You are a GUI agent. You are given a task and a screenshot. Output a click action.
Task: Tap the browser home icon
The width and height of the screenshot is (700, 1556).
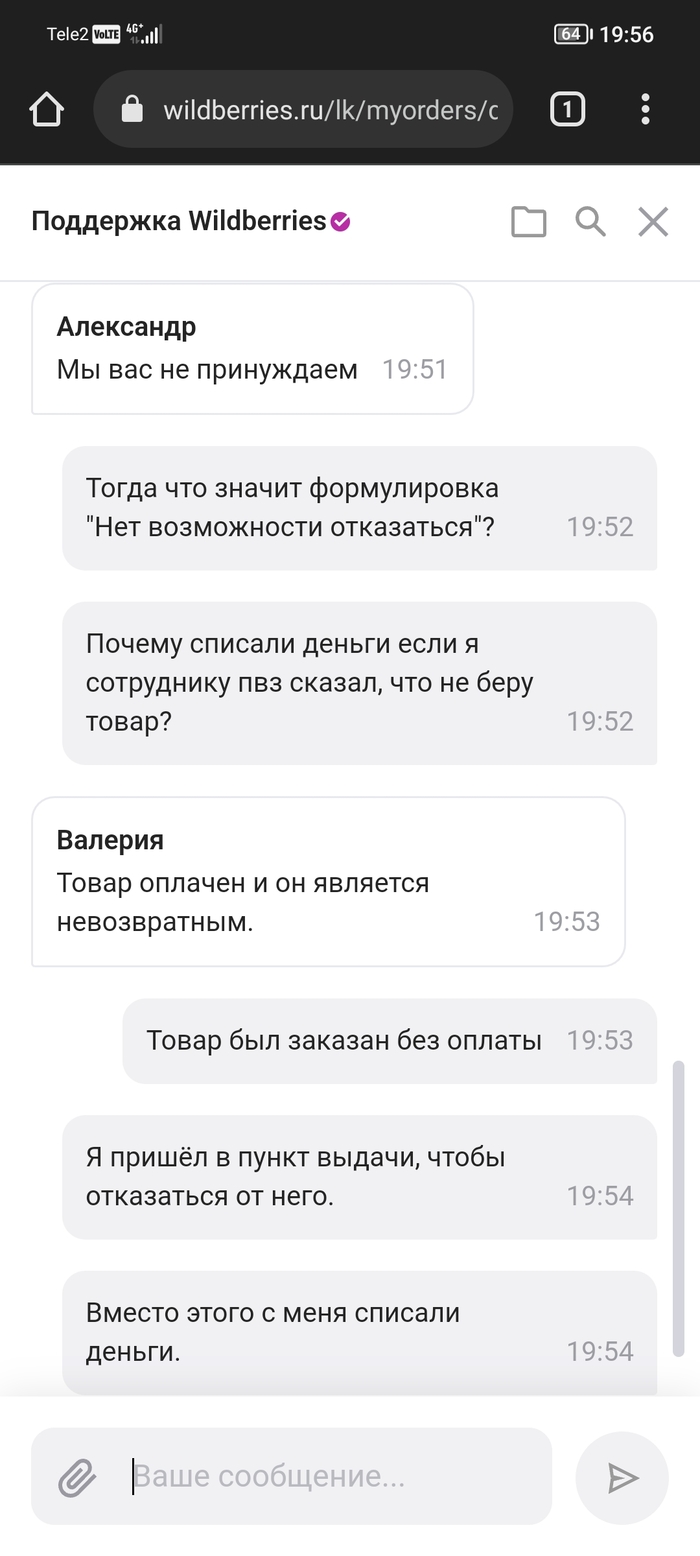coord(47,109)
